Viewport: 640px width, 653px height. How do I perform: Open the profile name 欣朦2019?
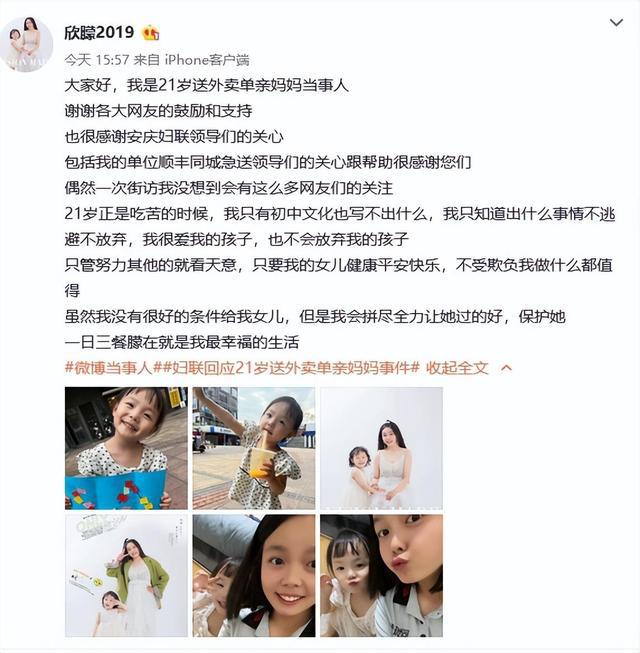pos(98,32)
